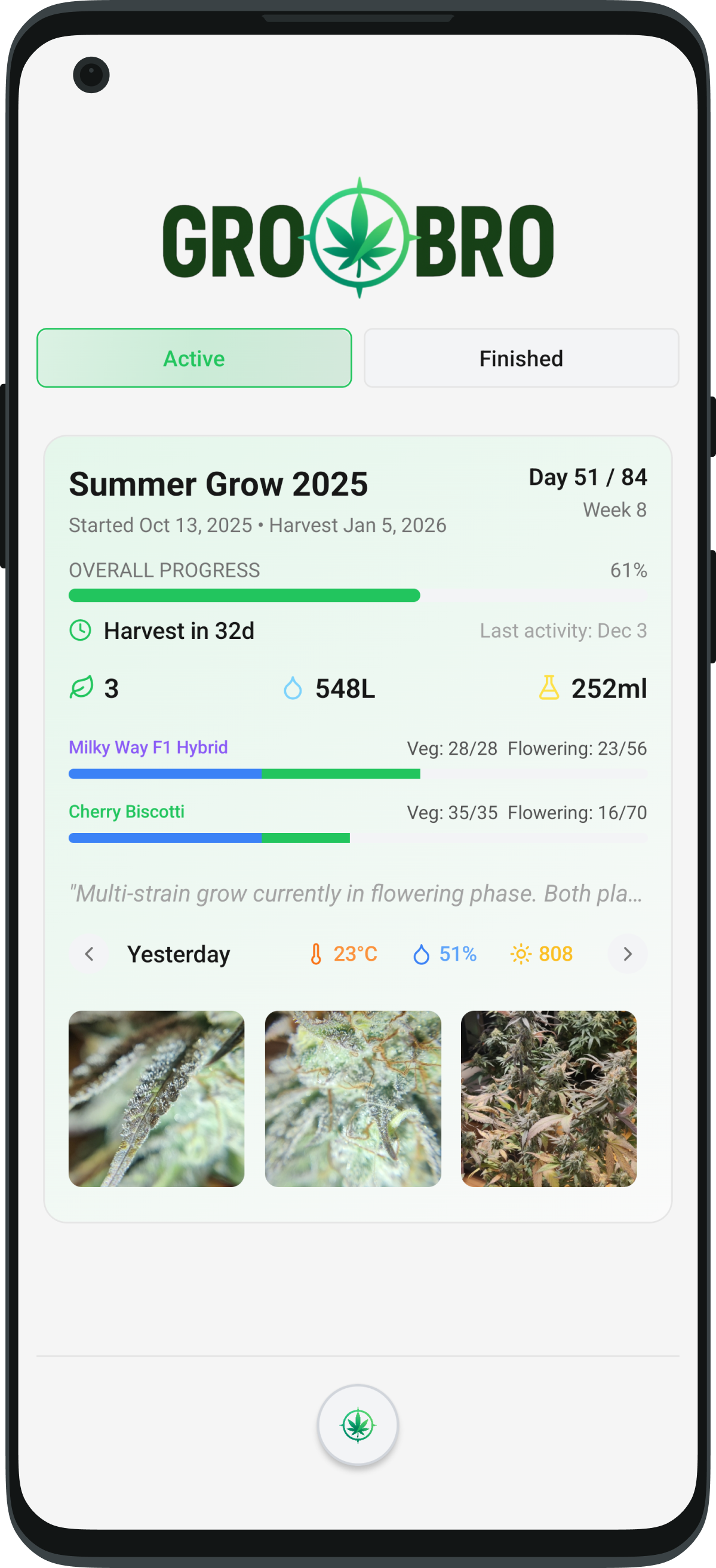Tap the sun icon showing 808 light reading

point(521,953)
